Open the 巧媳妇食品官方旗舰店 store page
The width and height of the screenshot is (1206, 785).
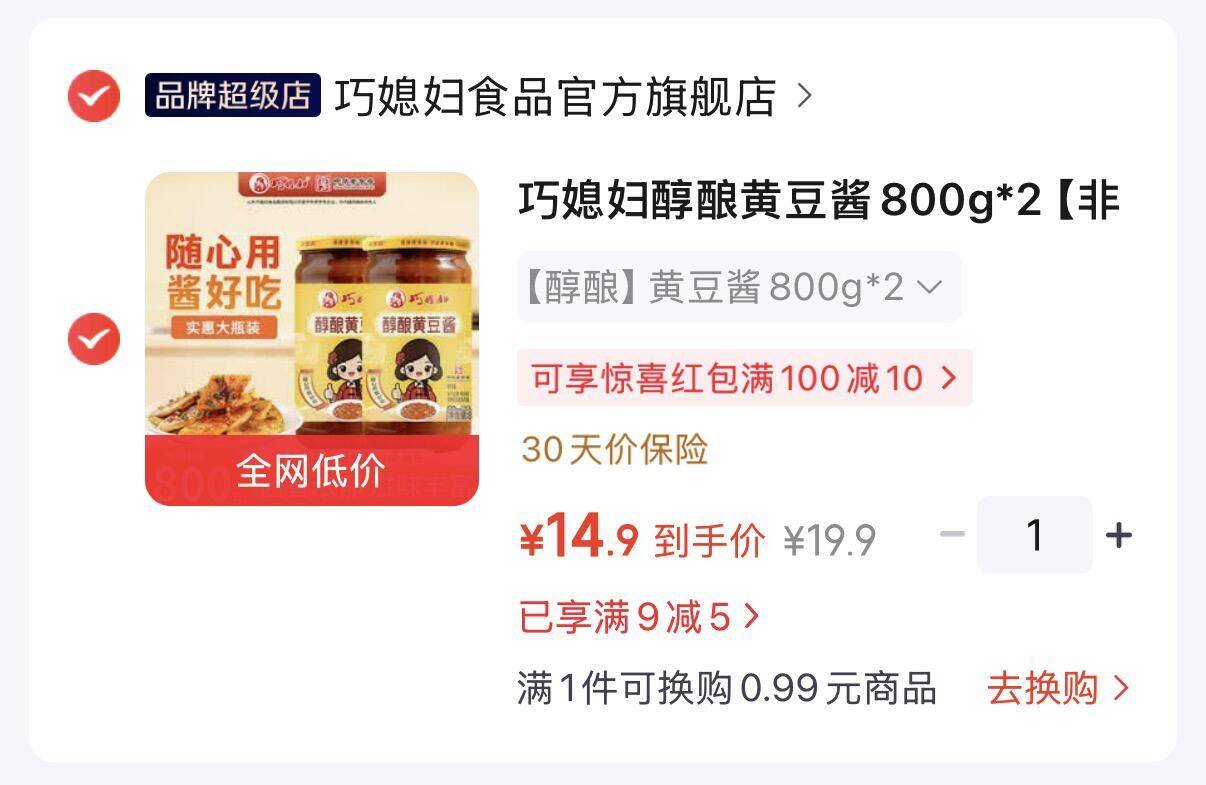pyautogui.click(x=573, y=97)
